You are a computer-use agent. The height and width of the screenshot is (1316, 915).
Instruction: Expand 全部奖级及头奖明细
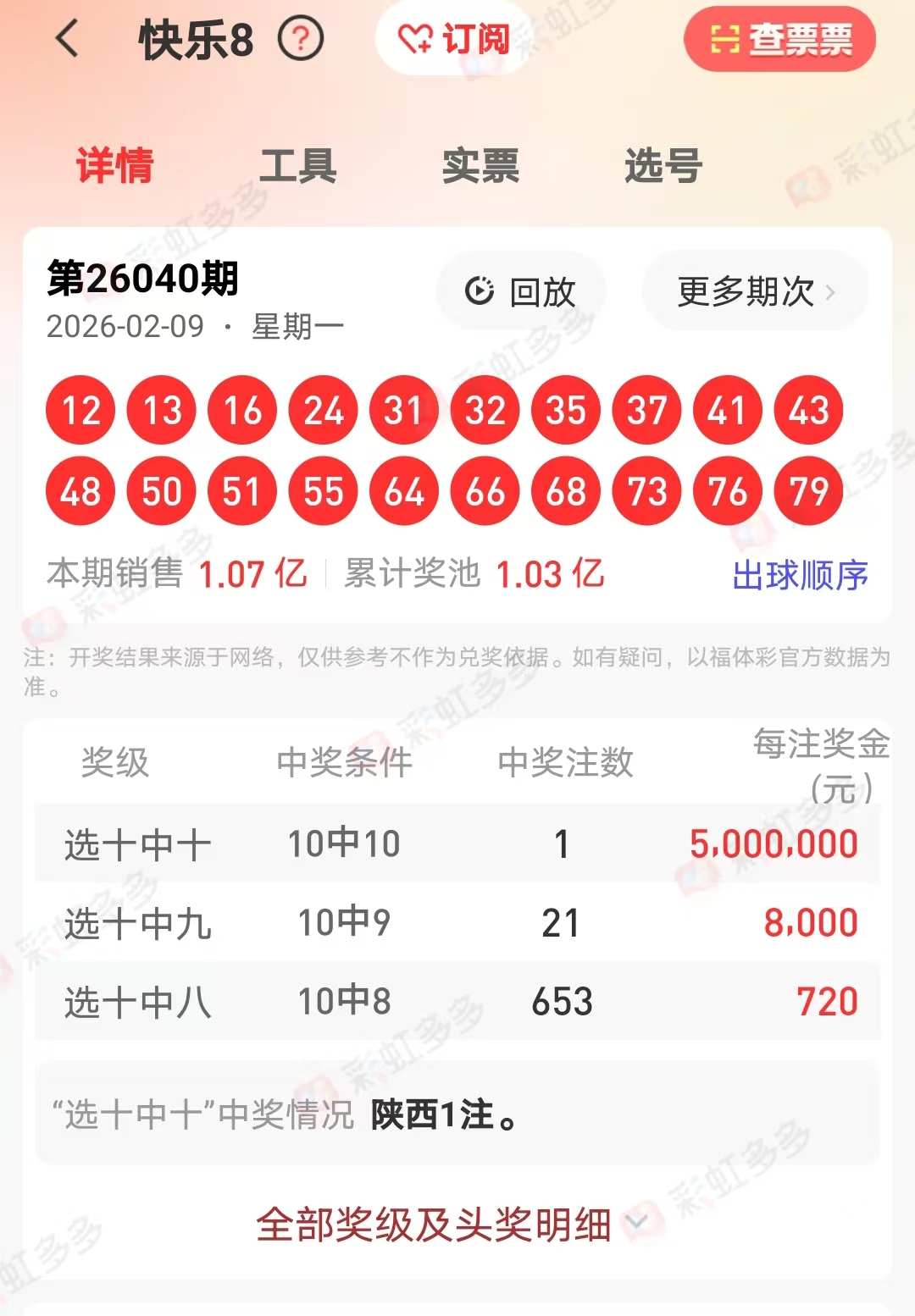(x=449, y=1225)
